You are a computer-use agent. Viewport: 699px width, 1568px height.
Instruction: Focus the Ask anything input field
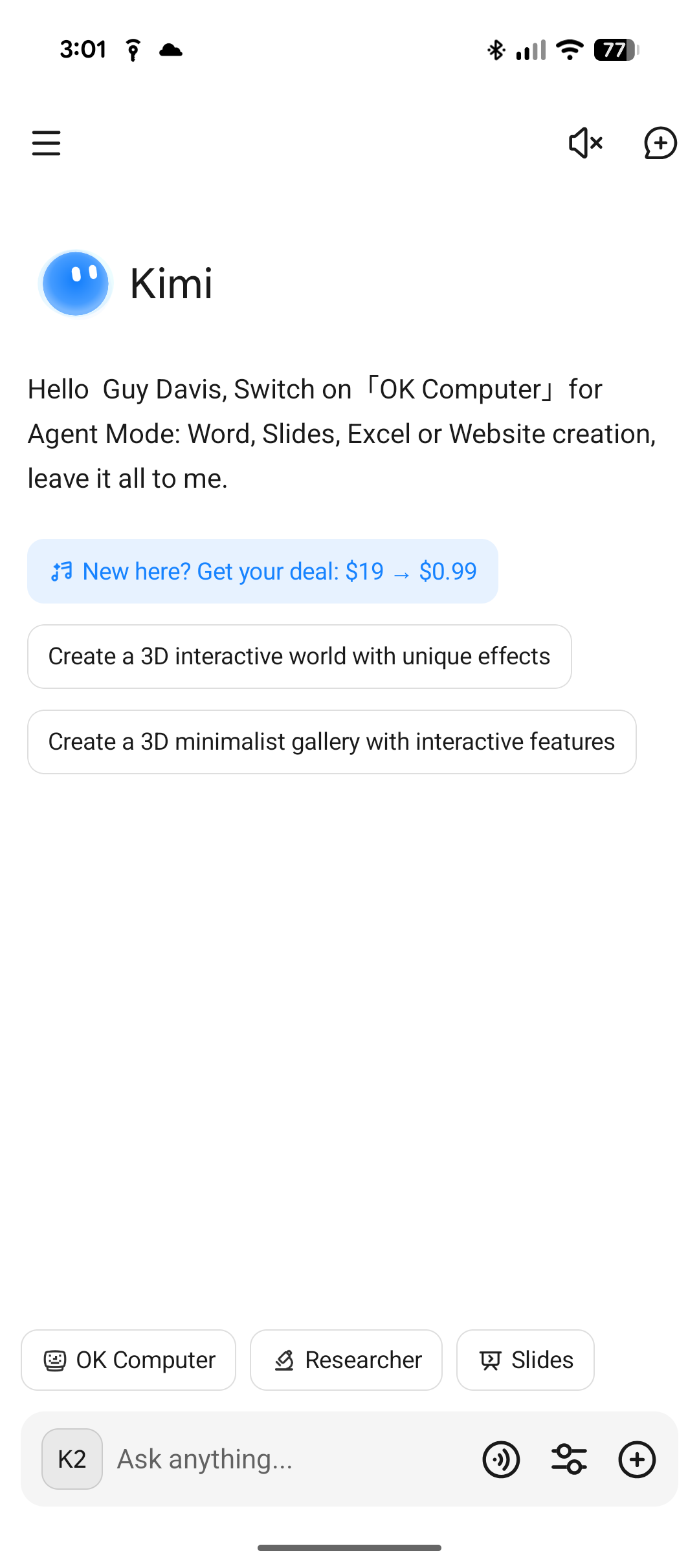(285, 1459)
